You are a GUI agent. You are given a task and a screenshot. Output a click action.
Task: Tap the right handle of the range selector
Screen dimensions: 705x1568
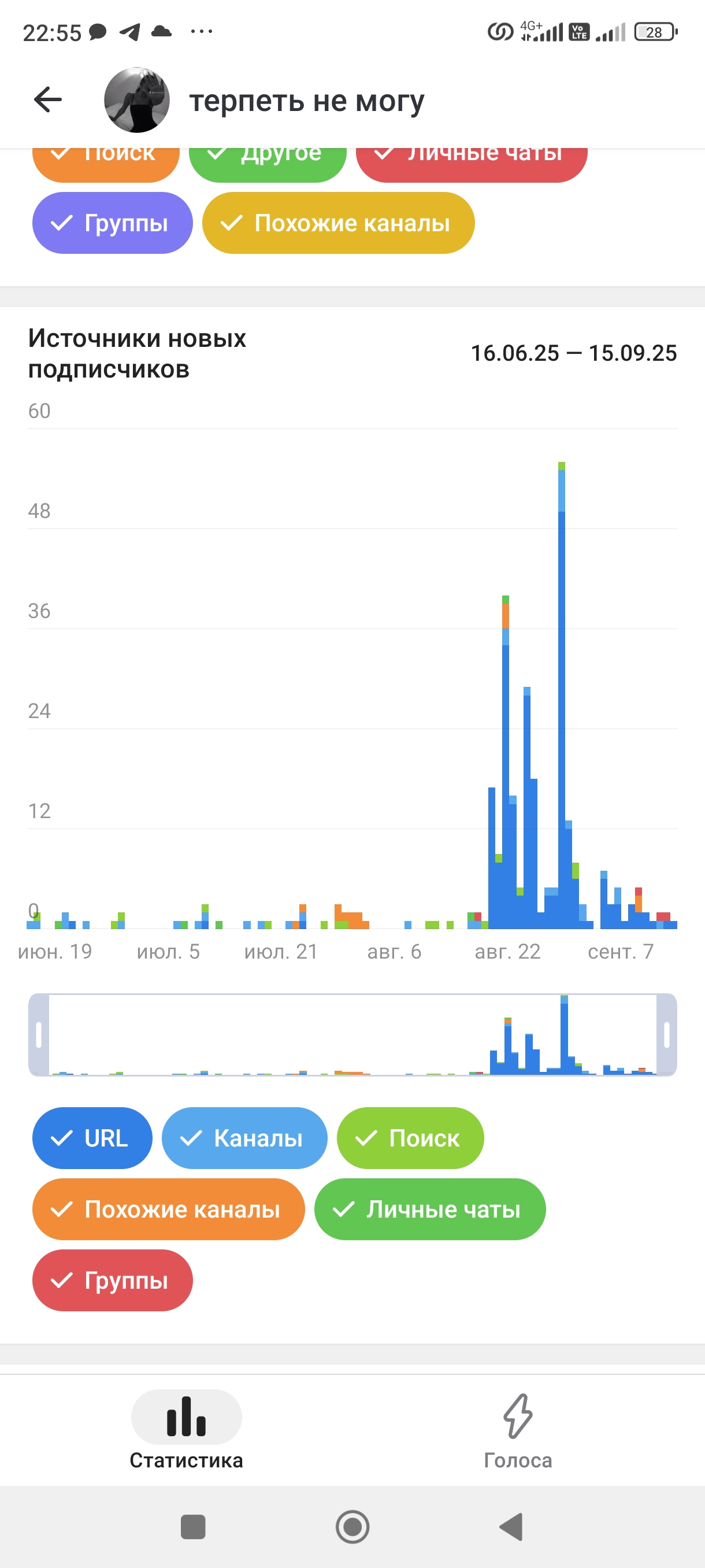pyautogui.click(x=667, y=1035)
